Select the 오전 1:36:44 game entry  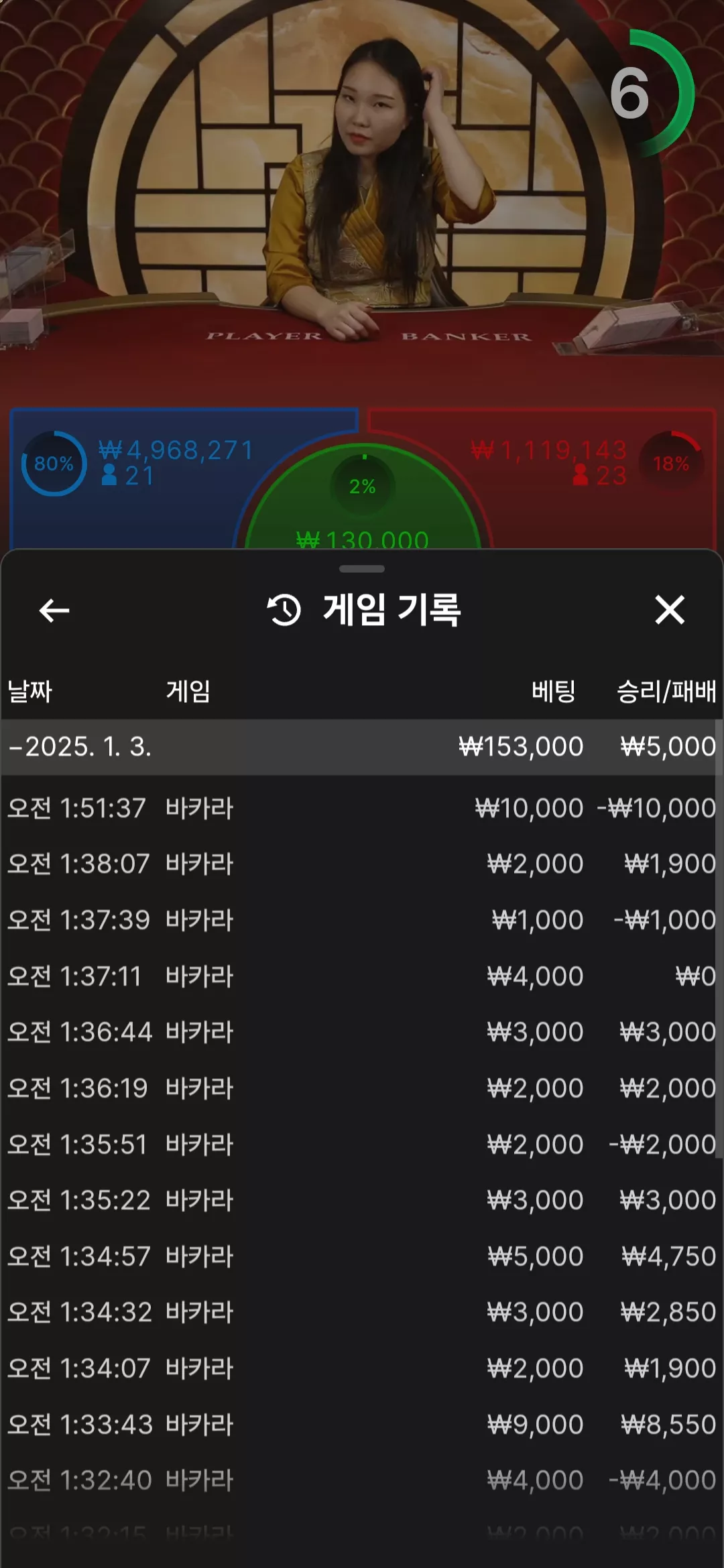362,1032
